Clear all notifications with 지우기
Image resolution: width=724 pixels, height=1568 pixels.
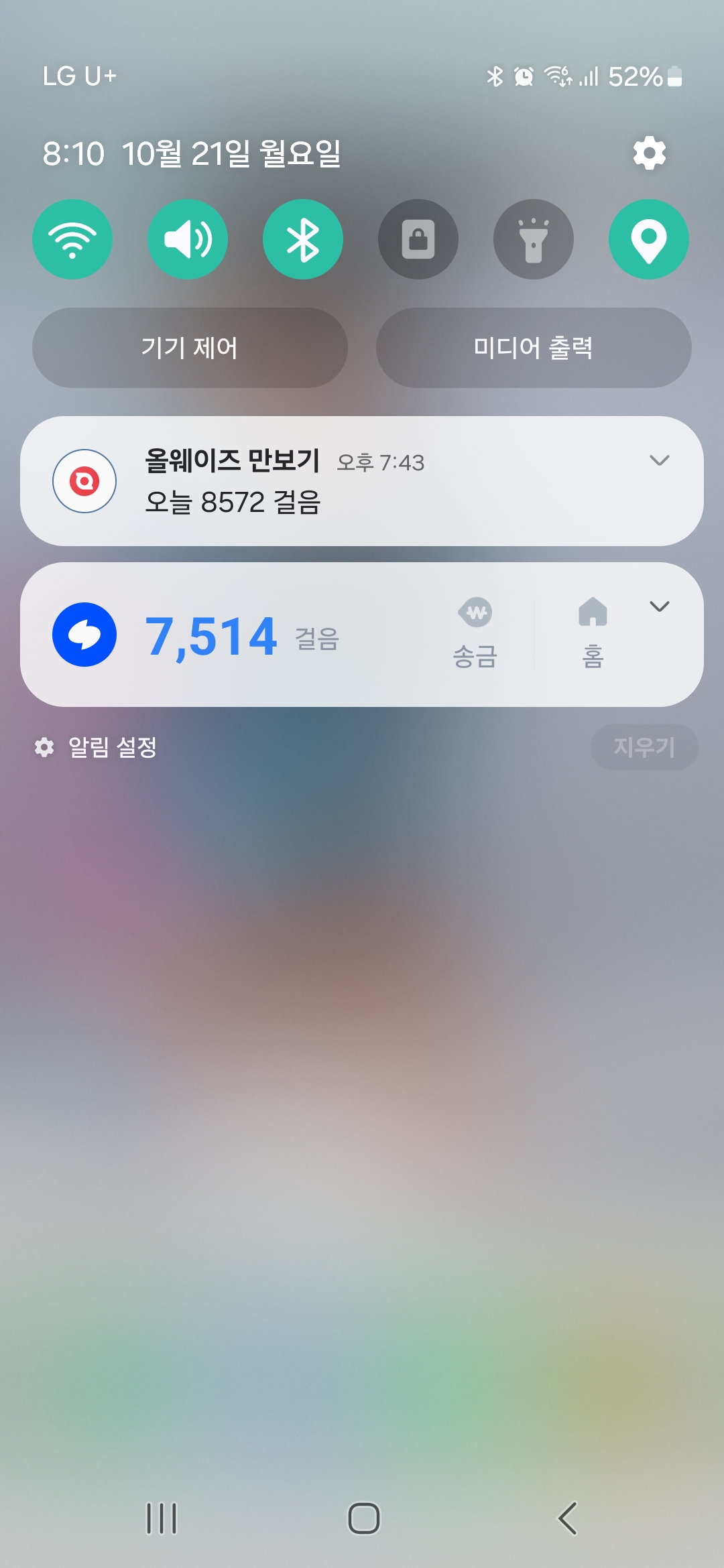(x=644, y=747)
